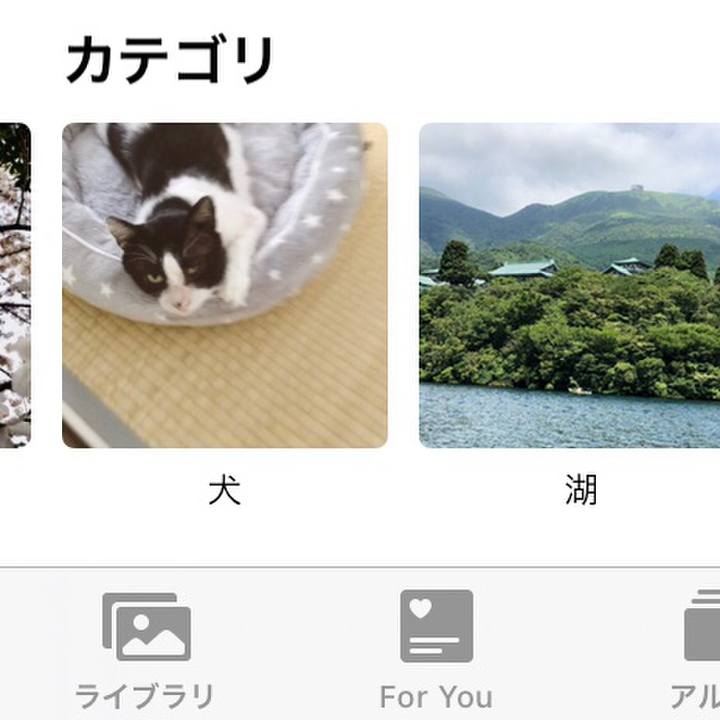Open the 犬 category thumbnail
The width and height of the screenshot is (720, 720).
pos(225,285)
